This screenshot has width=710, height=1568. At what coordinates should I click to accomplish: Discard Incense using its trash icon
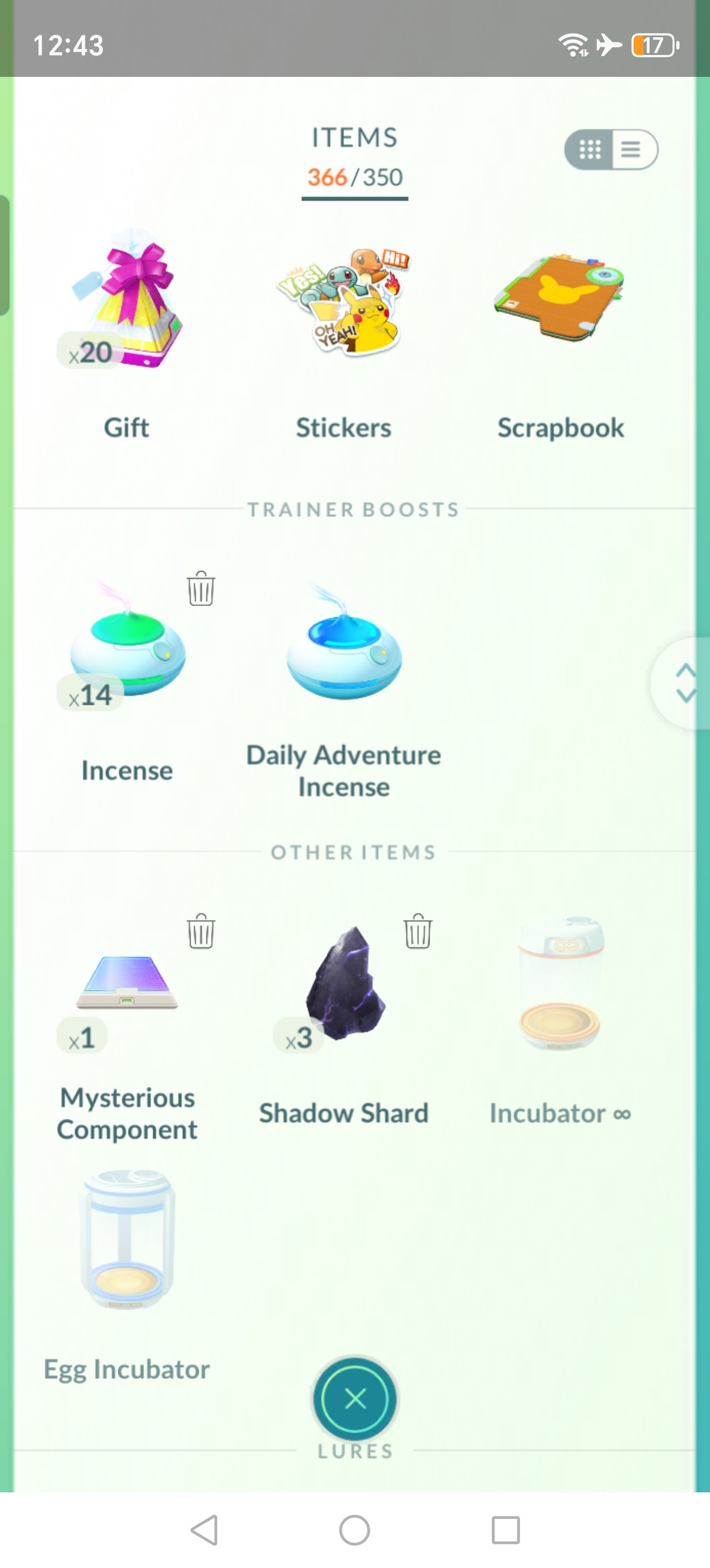(201, 588)
